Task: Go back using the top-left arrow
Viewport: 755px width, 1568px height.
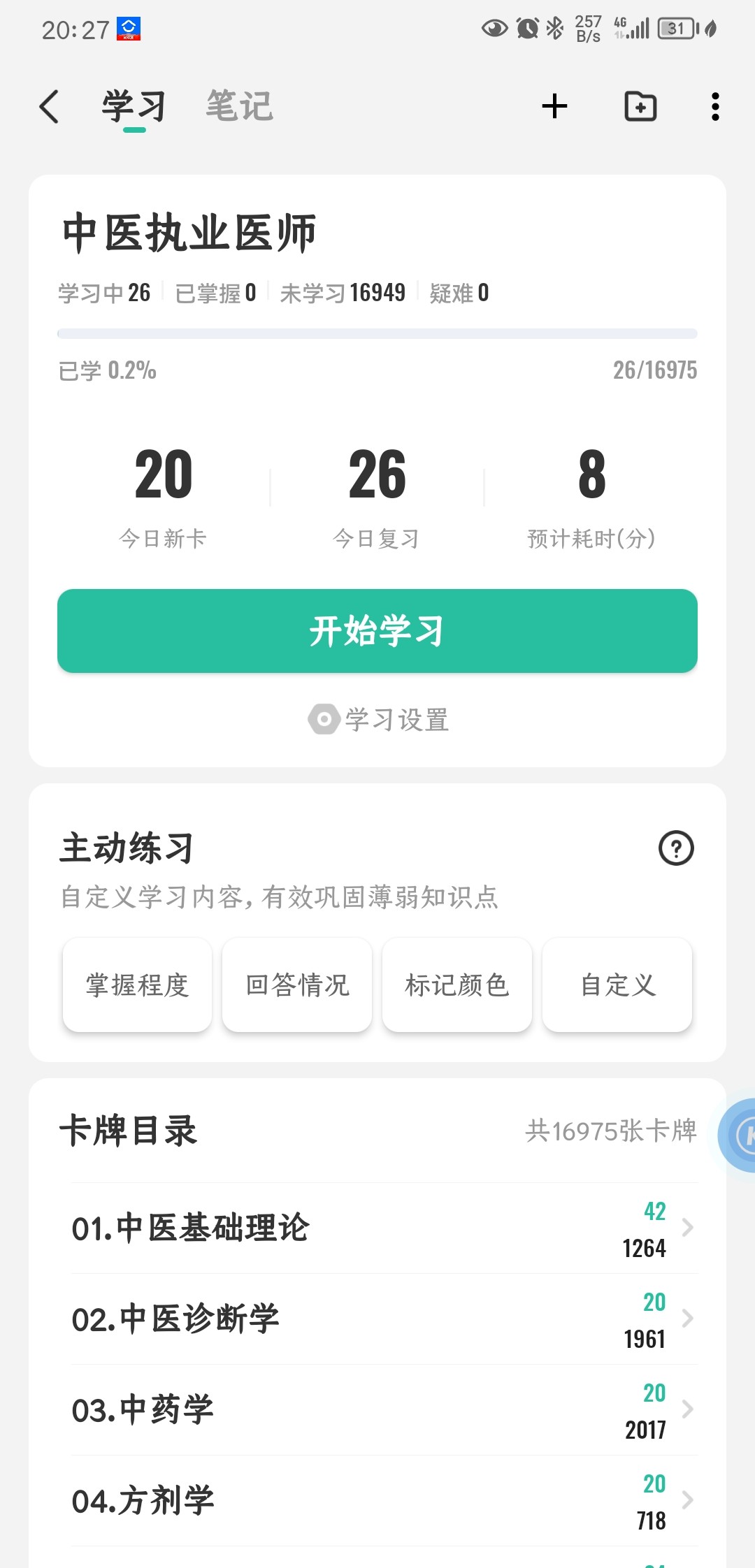Action: point(49,107)
